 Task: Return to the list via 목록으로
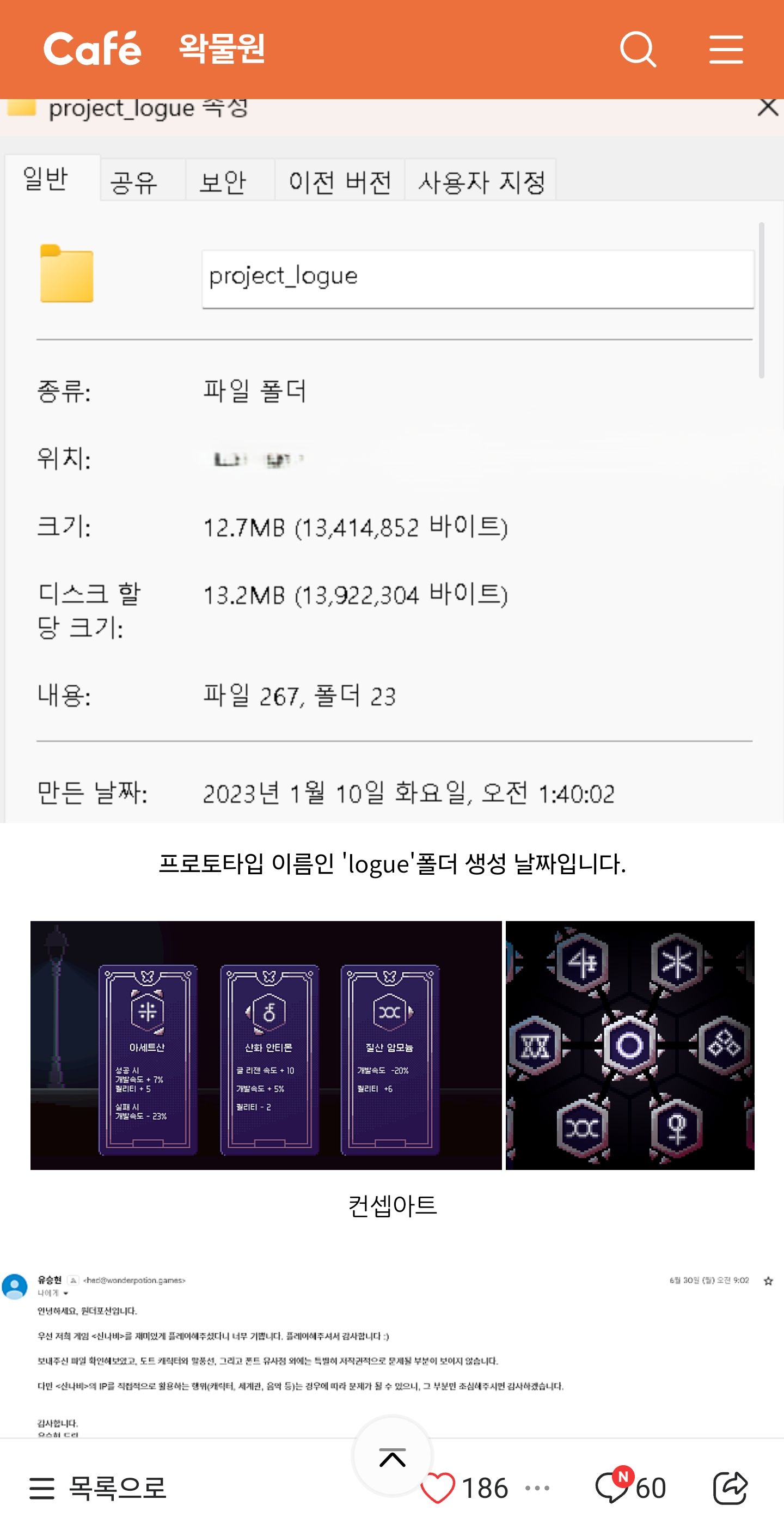[99, 1488]
